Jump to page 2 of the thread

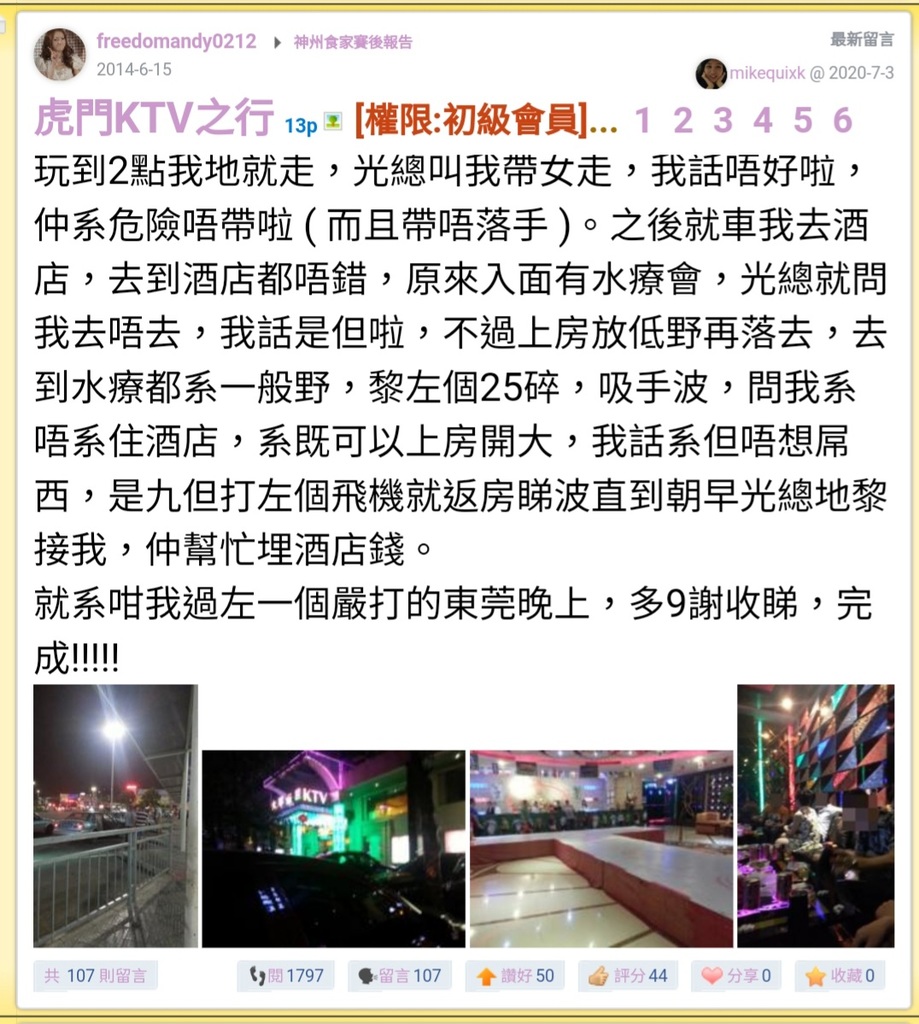click(683, 121)
